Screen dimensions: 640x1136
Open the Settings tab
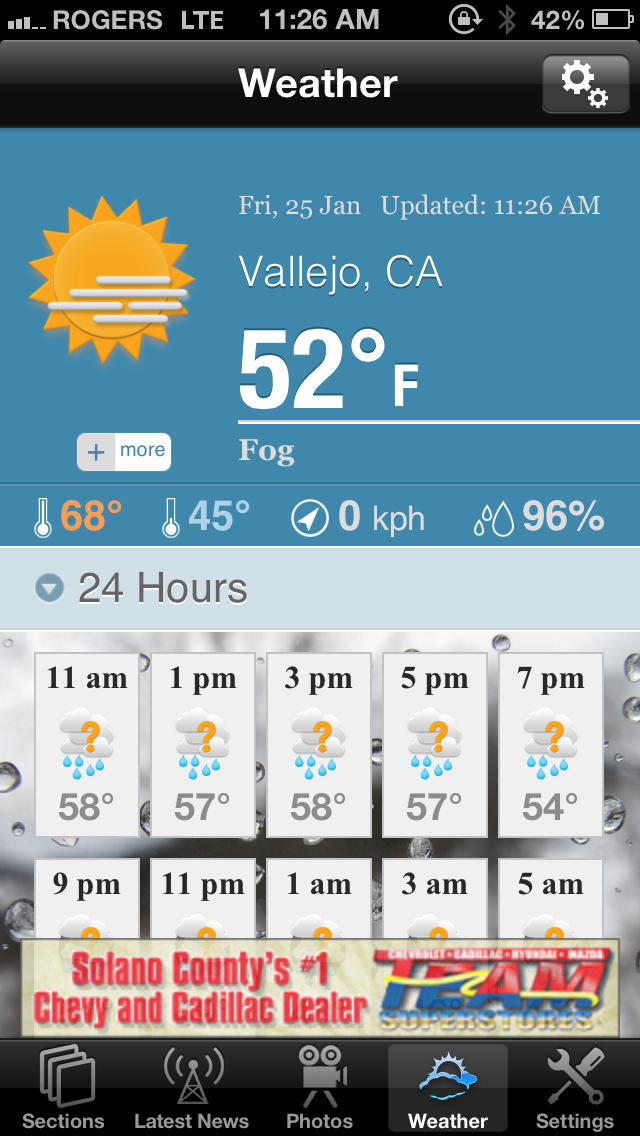(575, 1088)
